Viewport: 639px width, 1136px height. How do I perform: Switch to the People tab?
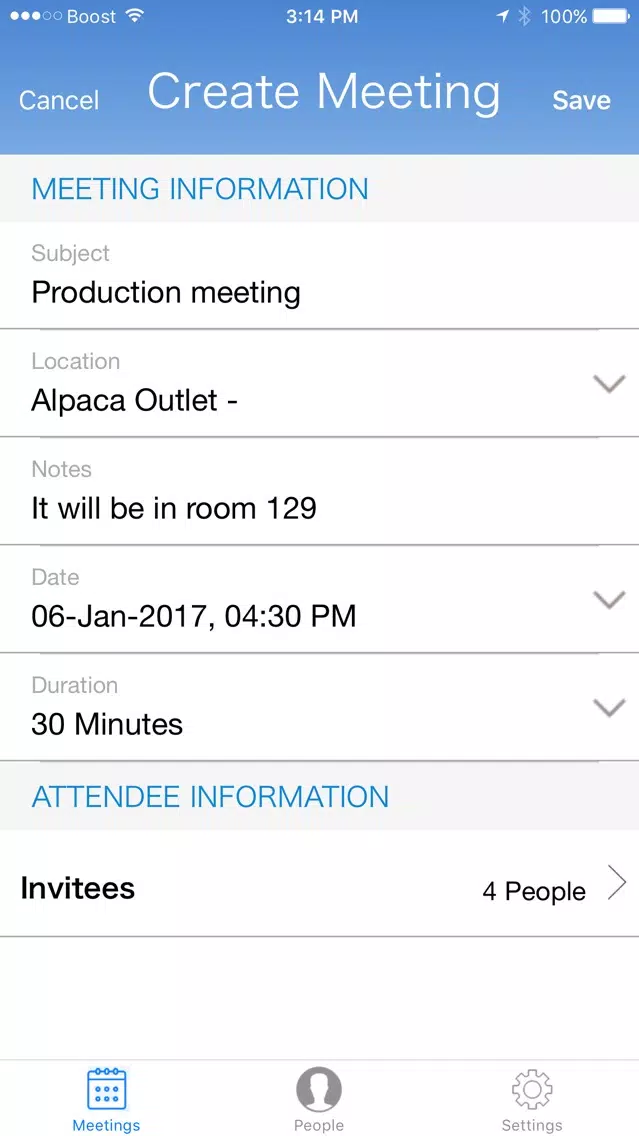pyautogui.click(x=319, y=1099)
